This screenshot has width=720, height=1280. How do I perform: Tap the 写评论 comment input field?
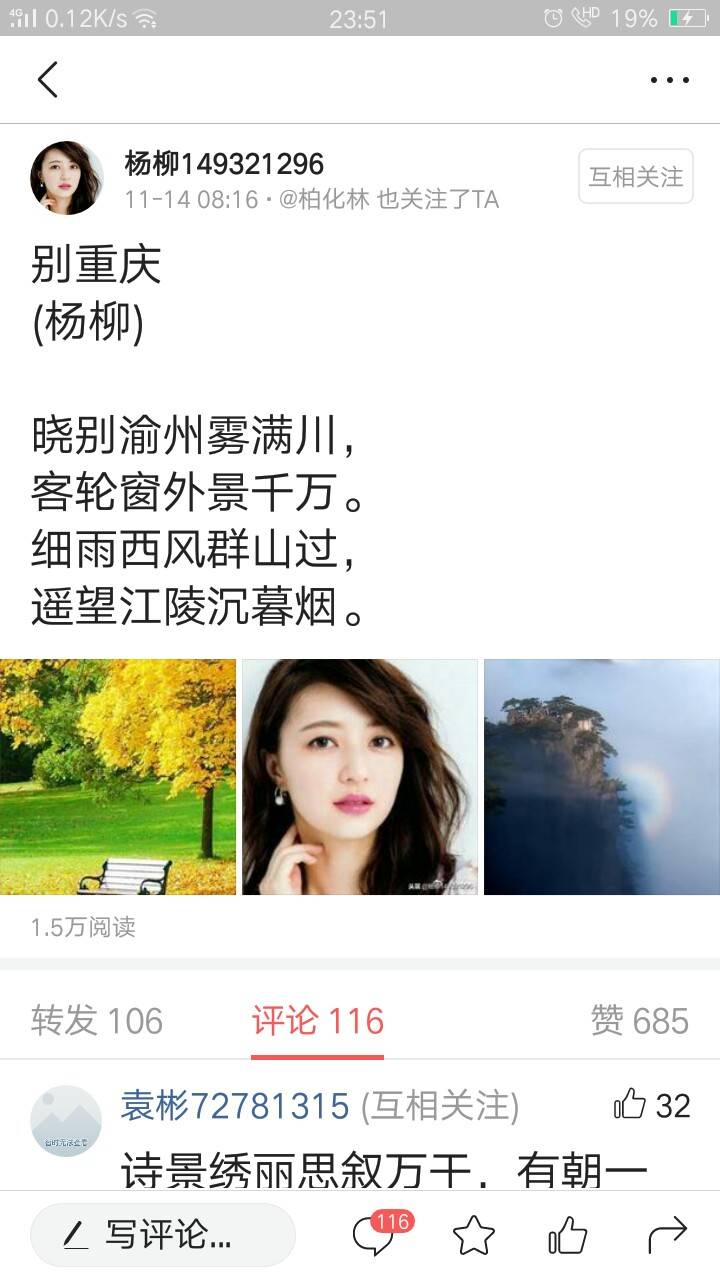[163, 1236]
